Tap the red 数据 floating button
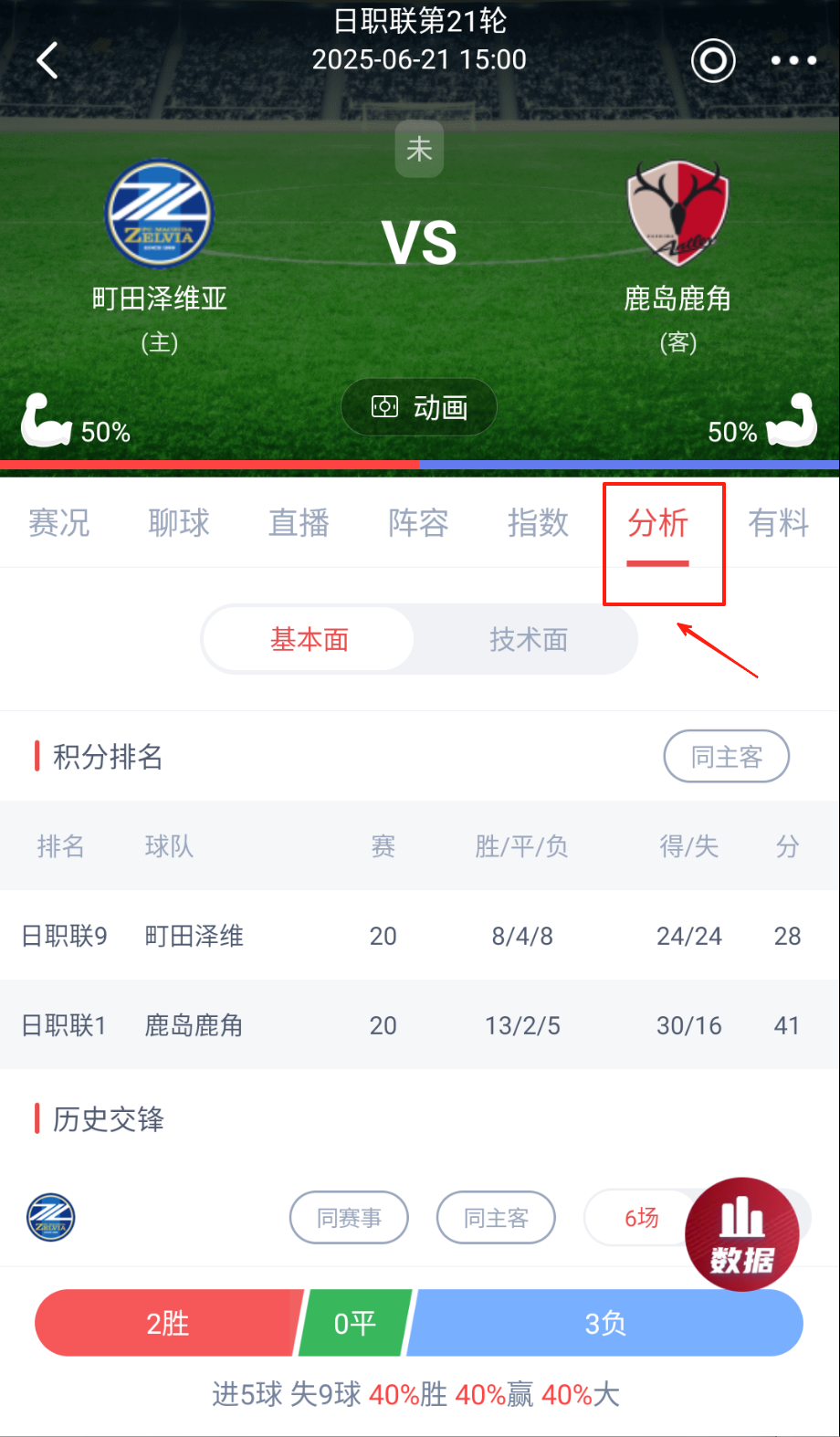 pos(742,1234)
